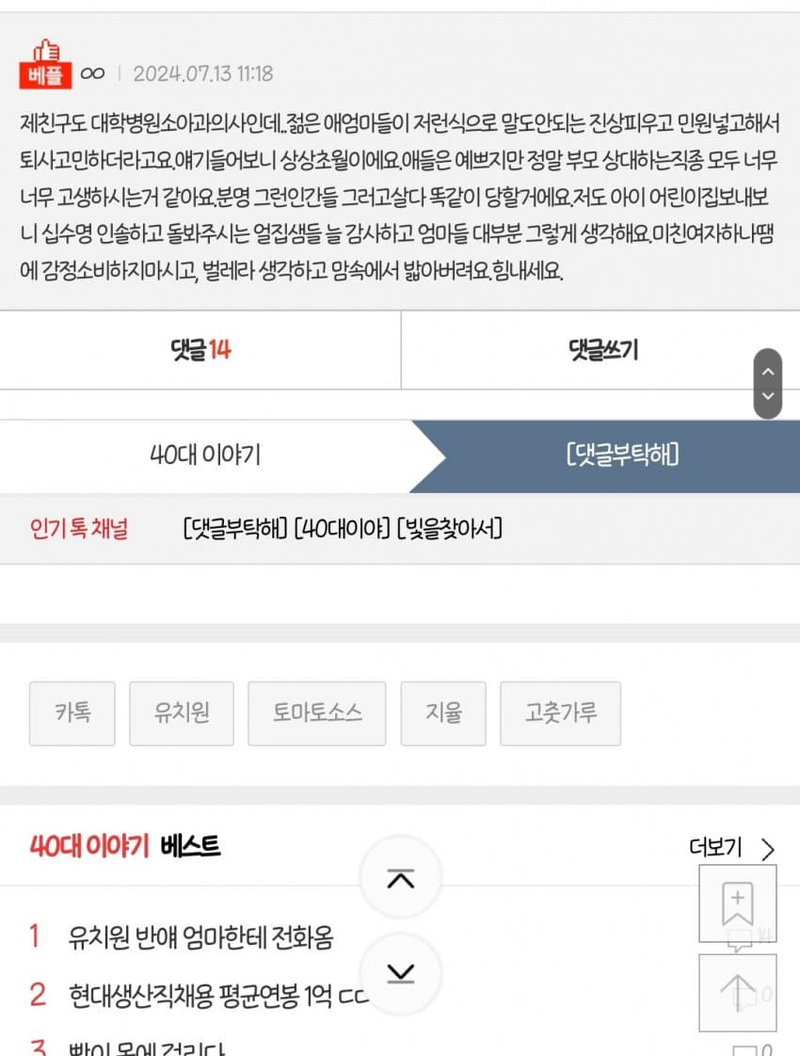Open post 유치원 반애 엄마한테 전화옴

(x=200, y=937)
